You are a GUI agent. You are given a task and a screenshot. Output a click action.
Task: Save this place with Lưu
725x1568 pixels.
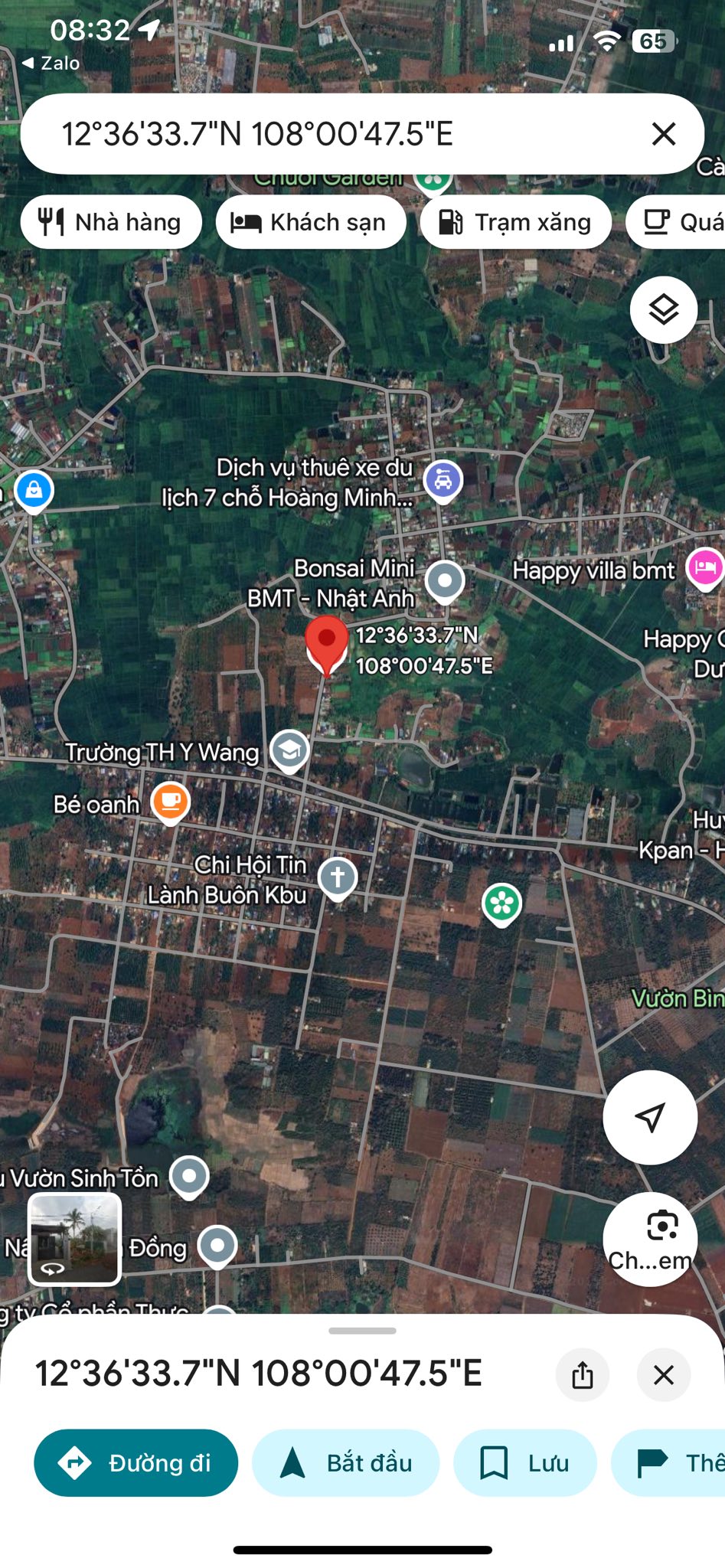(524, 1462)
